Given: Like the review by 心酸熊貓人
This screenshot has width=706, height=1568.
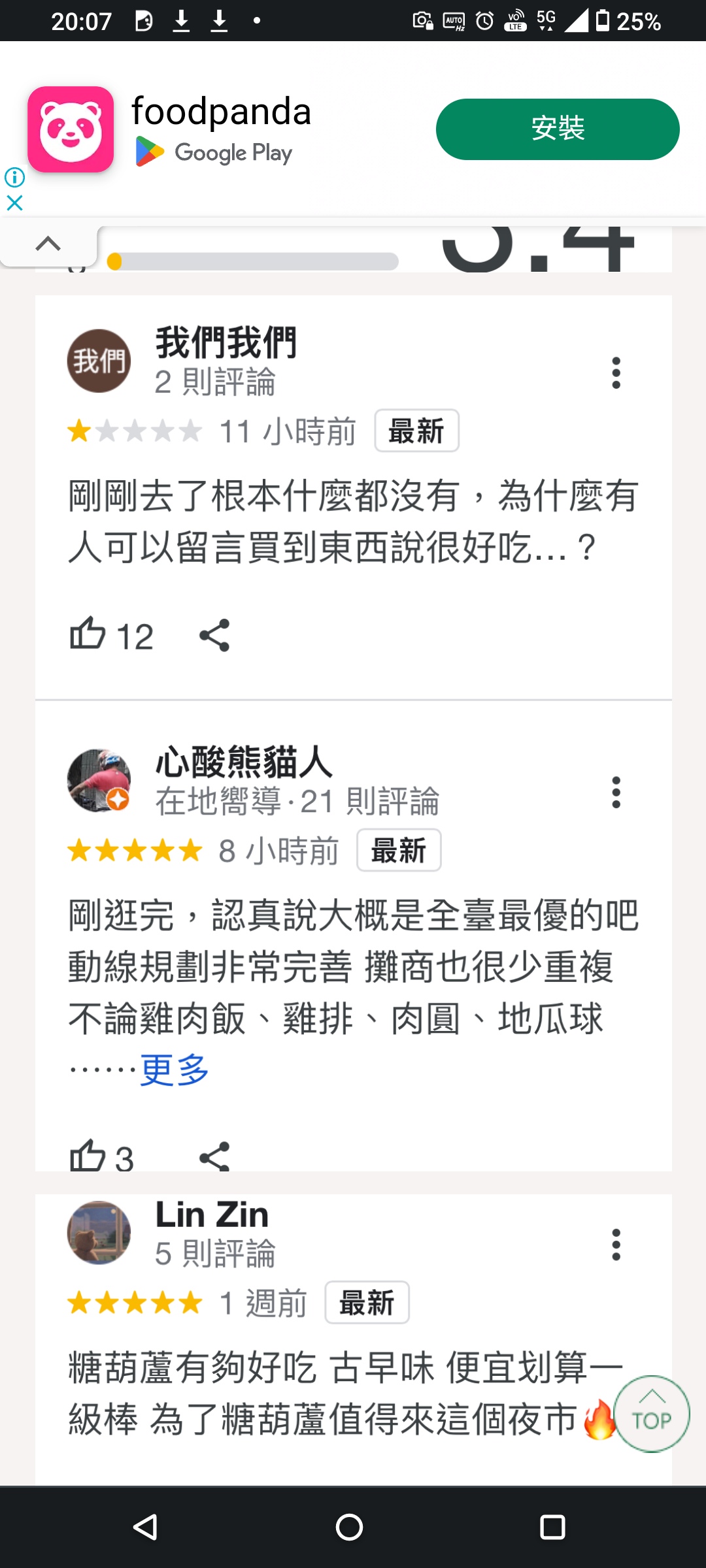Looking at the screenshot, I should pyautogui.click(x=88, y=1156).
